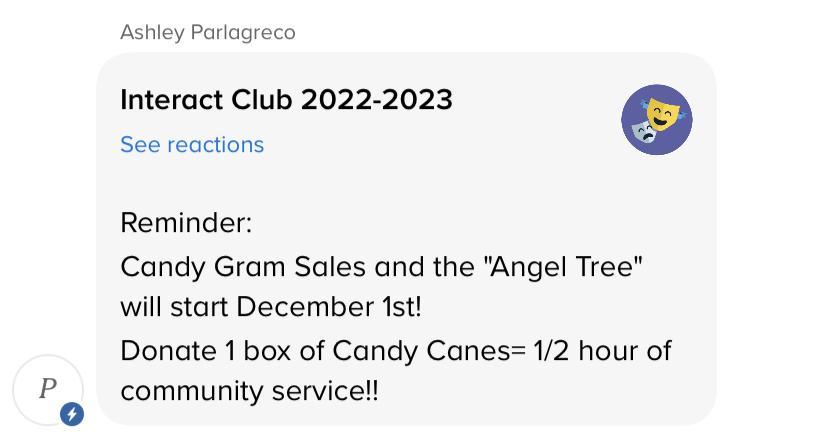Open the sender's P profile avatar
828x434 pixels.
click(x=47, y=389)
